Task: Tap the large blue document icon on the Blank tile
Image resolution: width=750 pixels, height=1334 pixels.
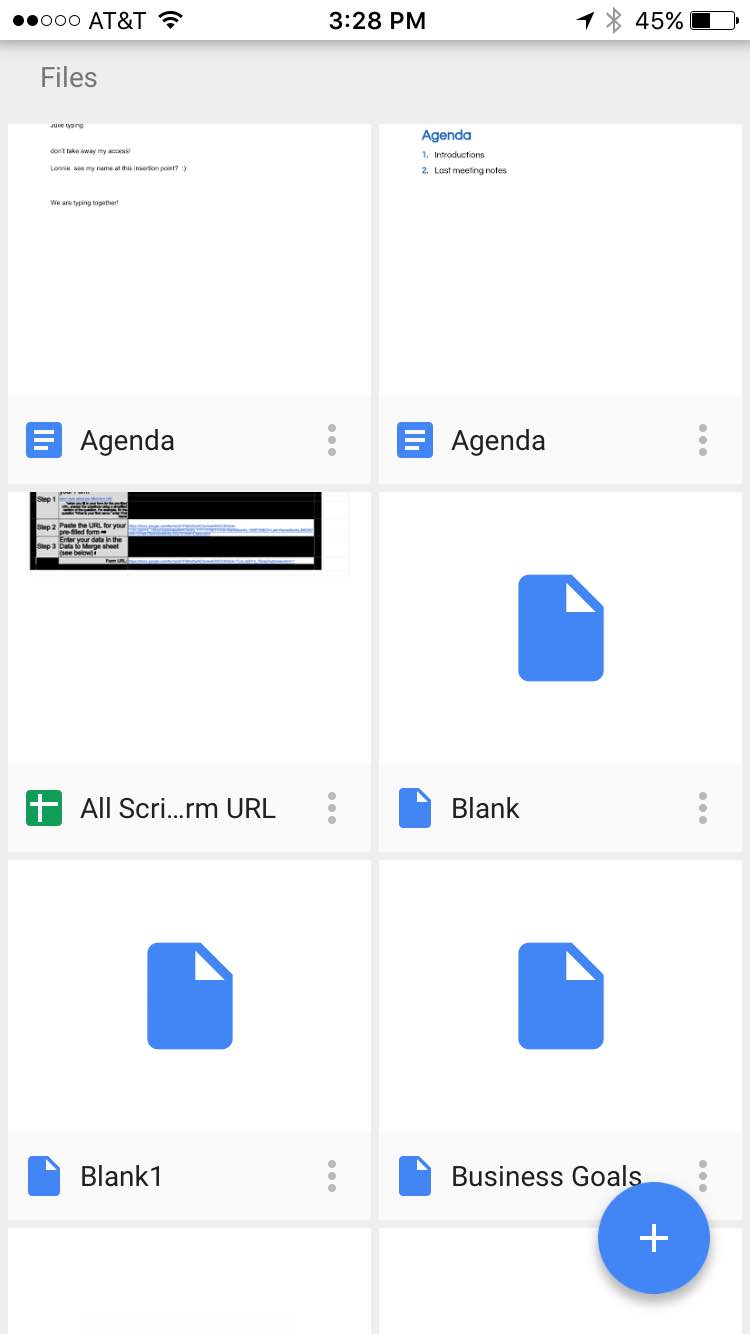Action: point(560,627)
